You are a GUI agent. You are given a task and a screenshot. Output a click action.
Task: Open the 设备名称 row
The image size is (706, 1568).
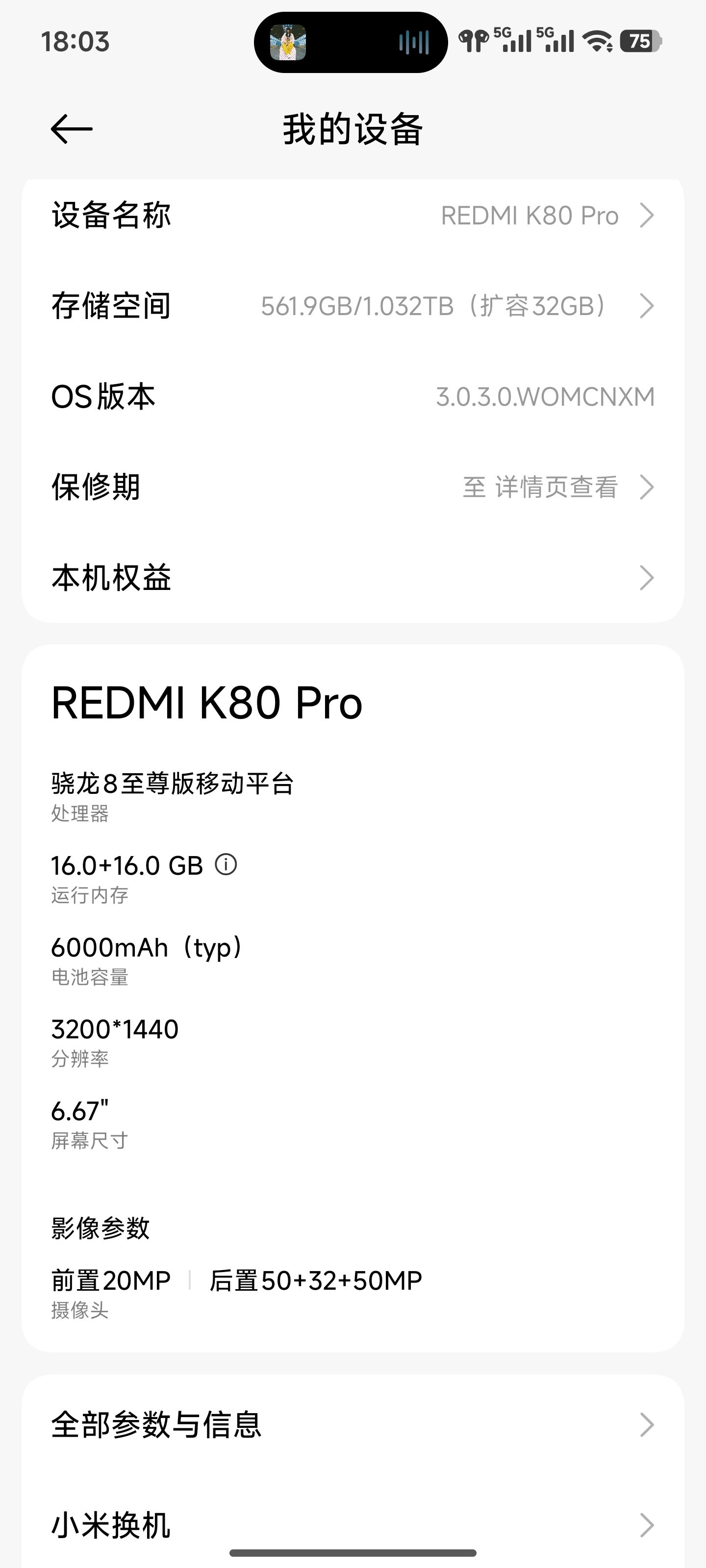coord(352,216)
